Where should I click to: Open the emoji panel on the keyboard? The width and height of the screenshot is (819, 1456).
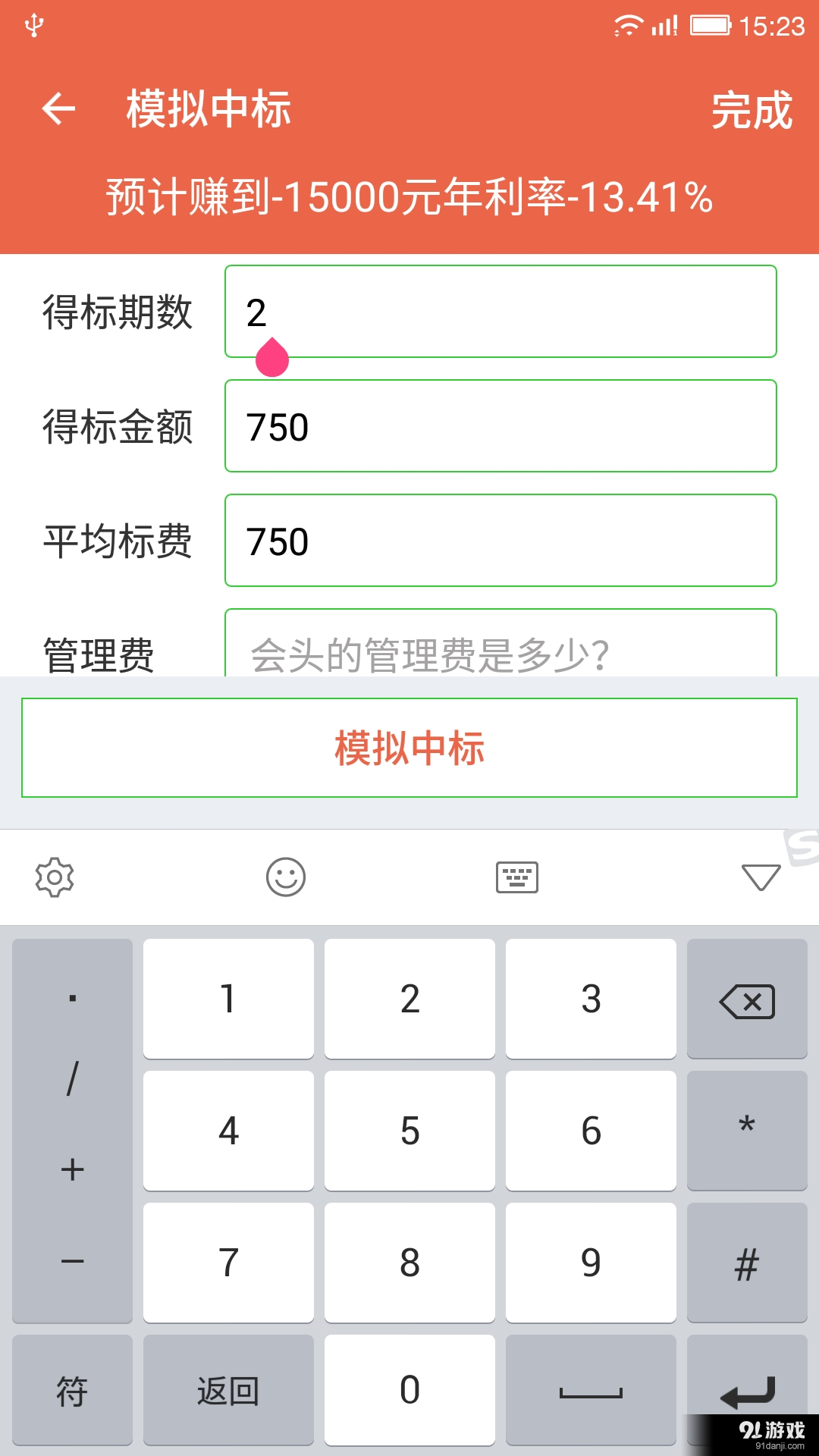[287, 877]
